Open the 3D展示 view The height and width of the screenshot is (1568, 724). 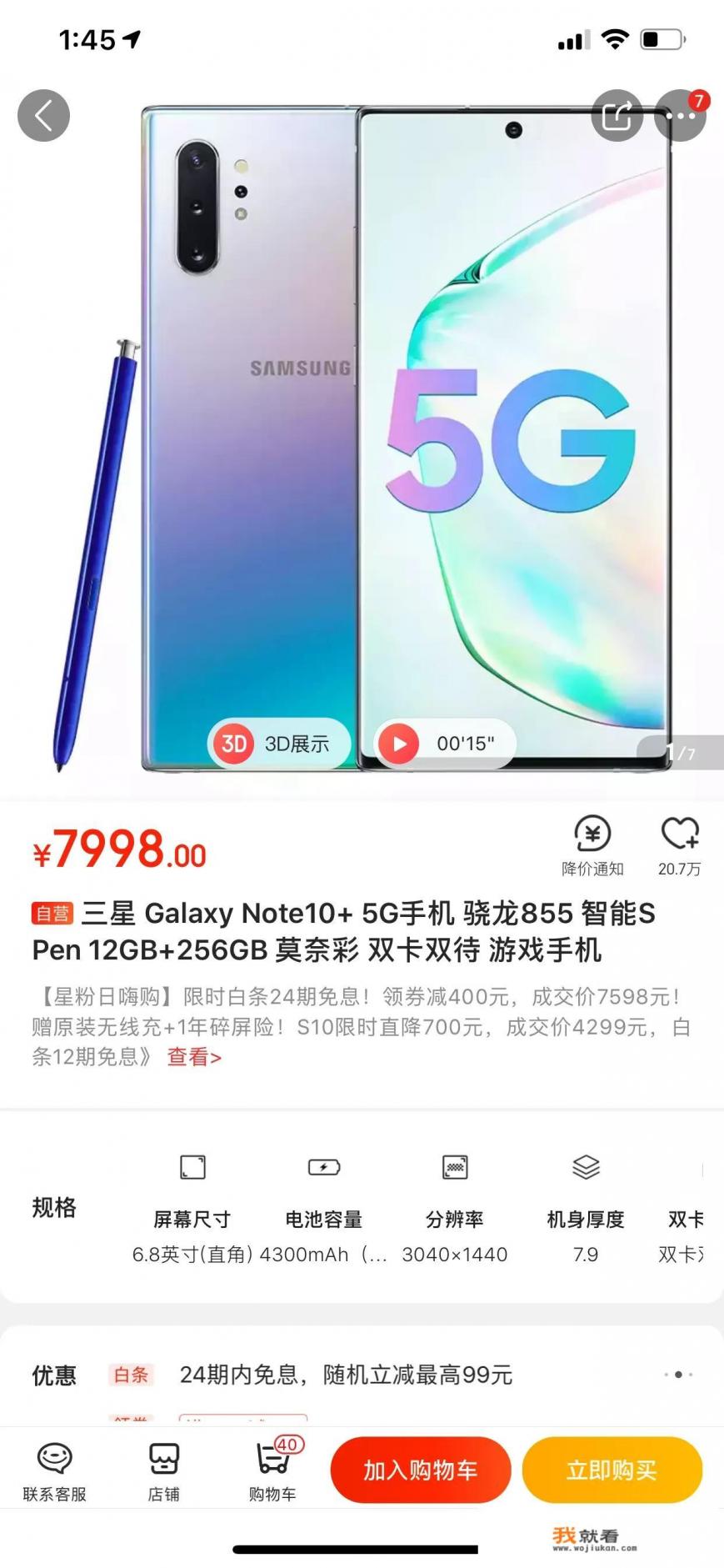278,743
